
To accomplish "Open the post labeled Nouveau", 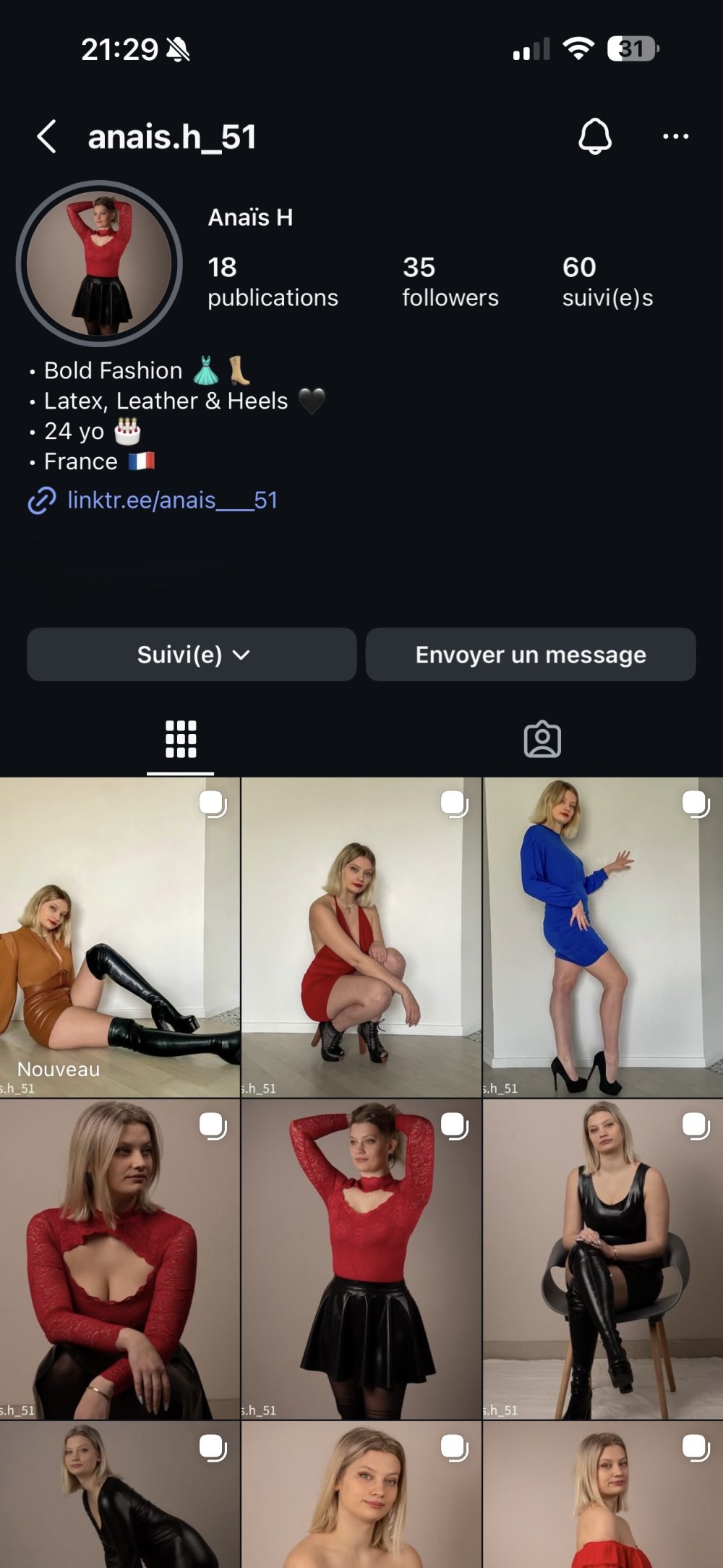I will point(119,937).
